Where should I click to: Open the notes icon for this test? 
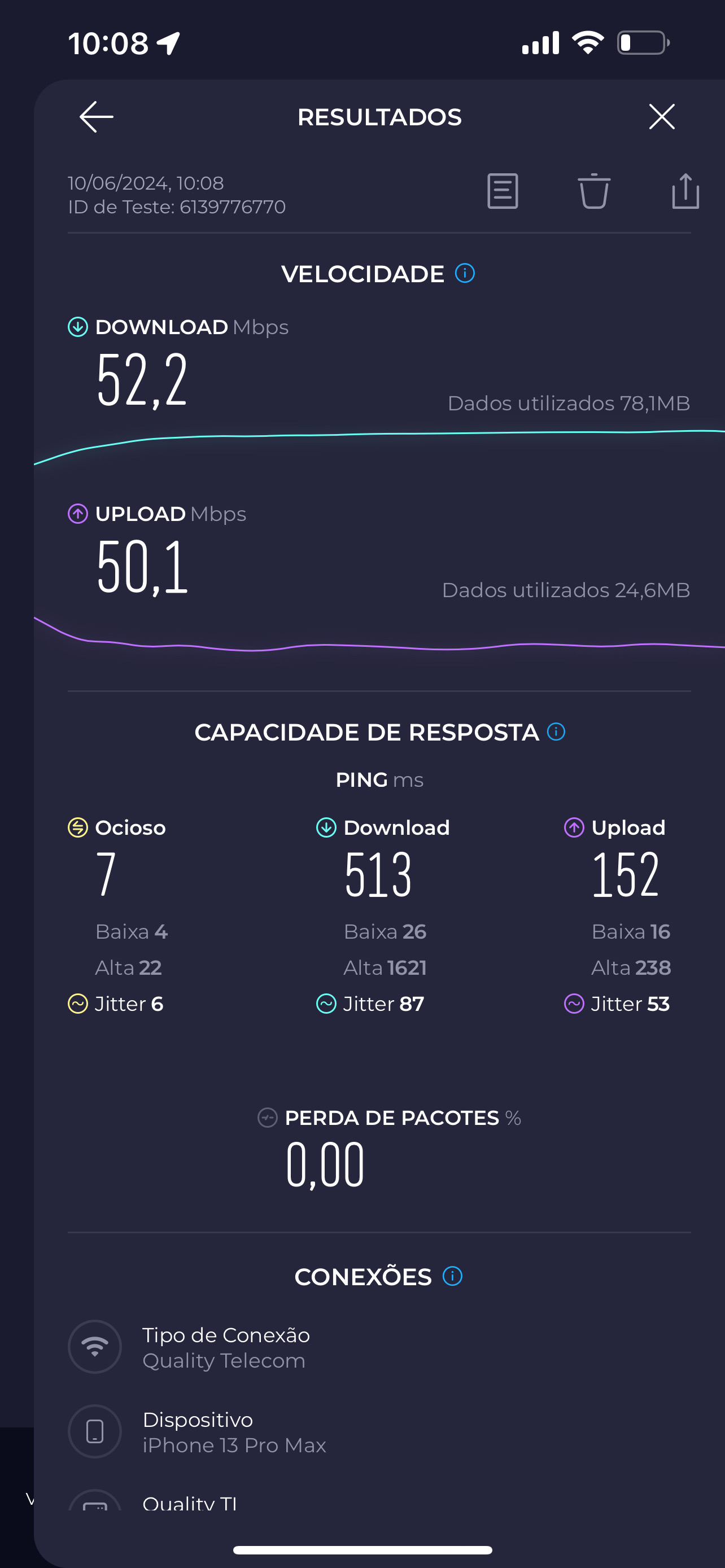pos(502,191)
